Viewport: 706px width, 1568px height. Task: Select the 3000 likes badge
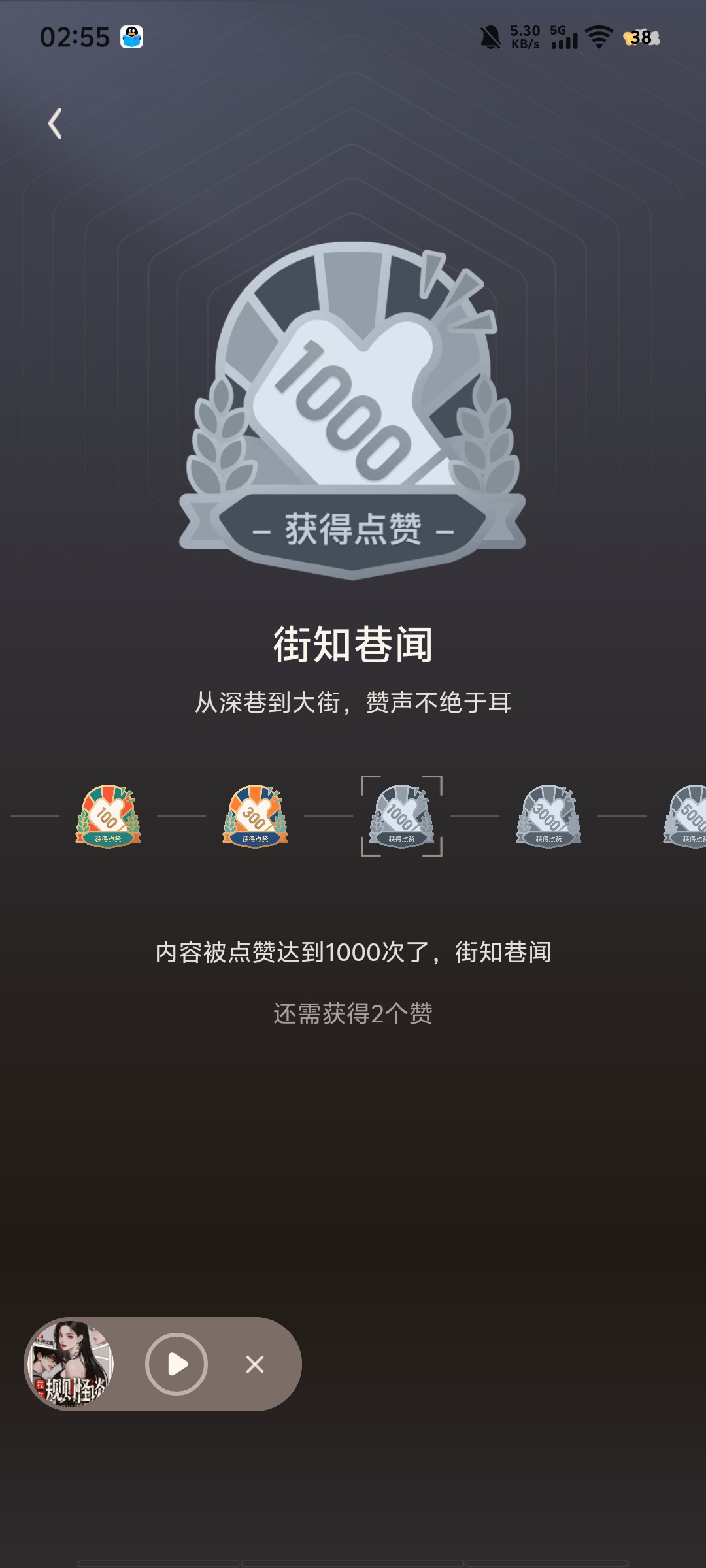pyautogui.click(x=548, y=817)
